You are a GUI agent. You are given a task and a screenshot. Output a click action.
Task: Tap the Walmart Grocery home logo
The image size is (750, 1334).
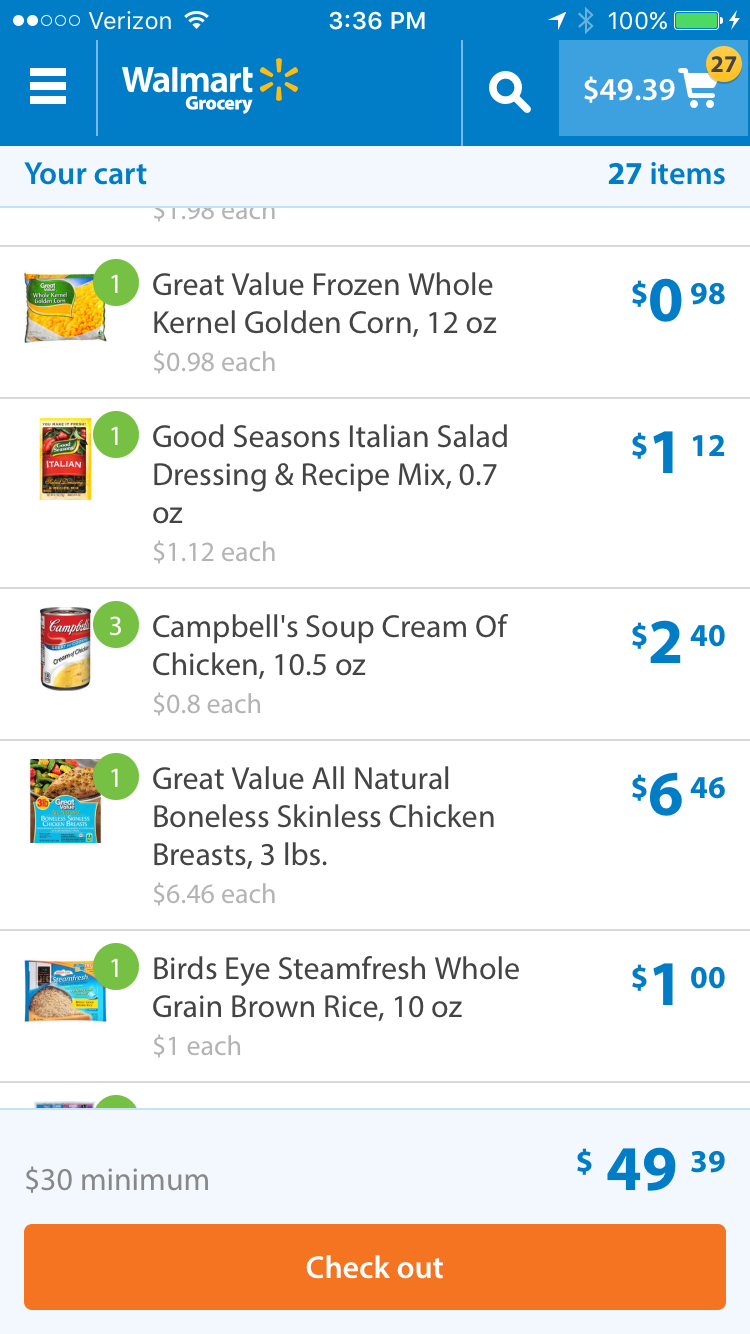pyautogui.click(x=210, y=87)
